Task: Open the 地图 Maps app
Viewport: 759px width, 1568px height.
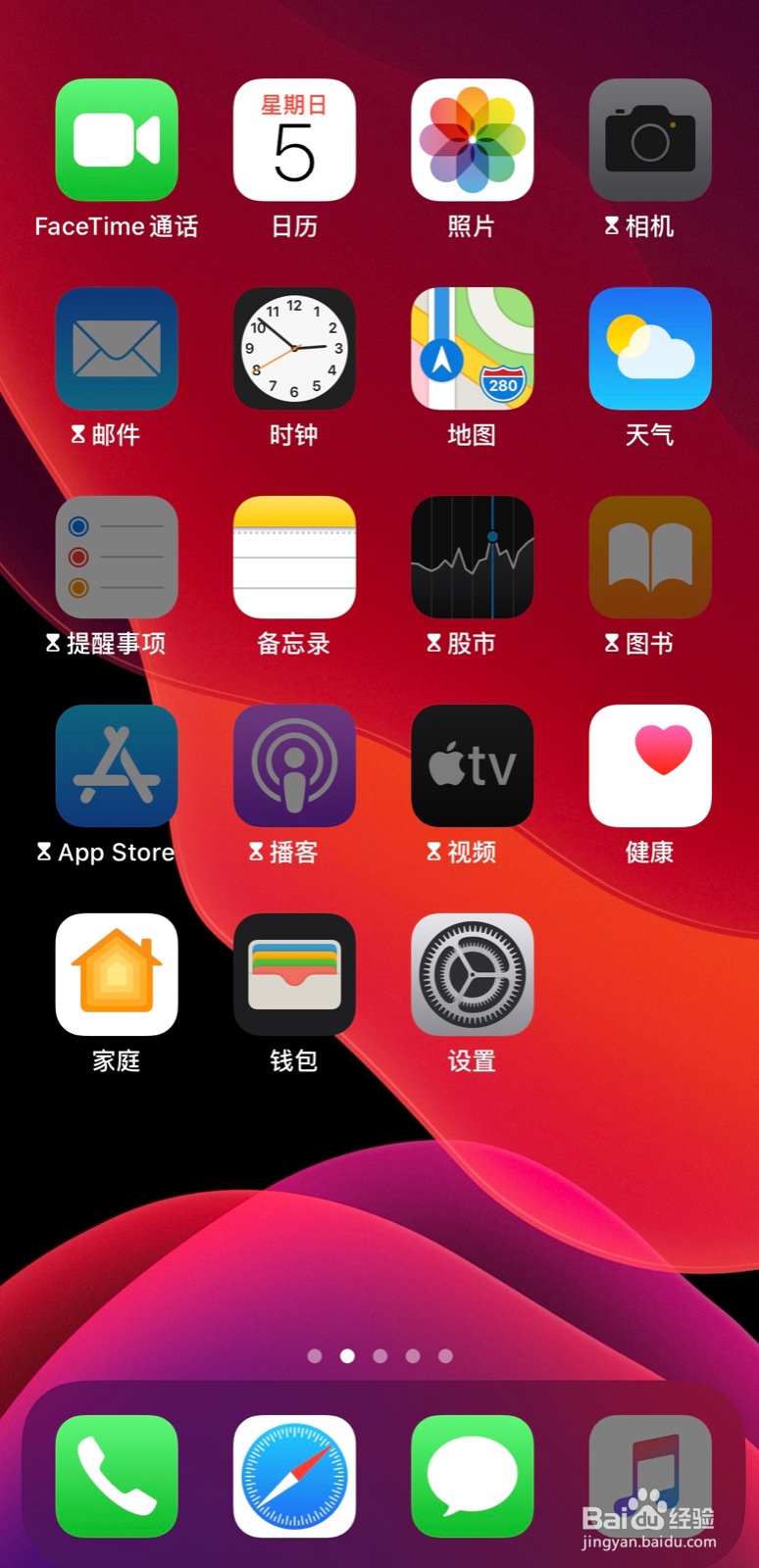Action: click(x=472, y=349)
